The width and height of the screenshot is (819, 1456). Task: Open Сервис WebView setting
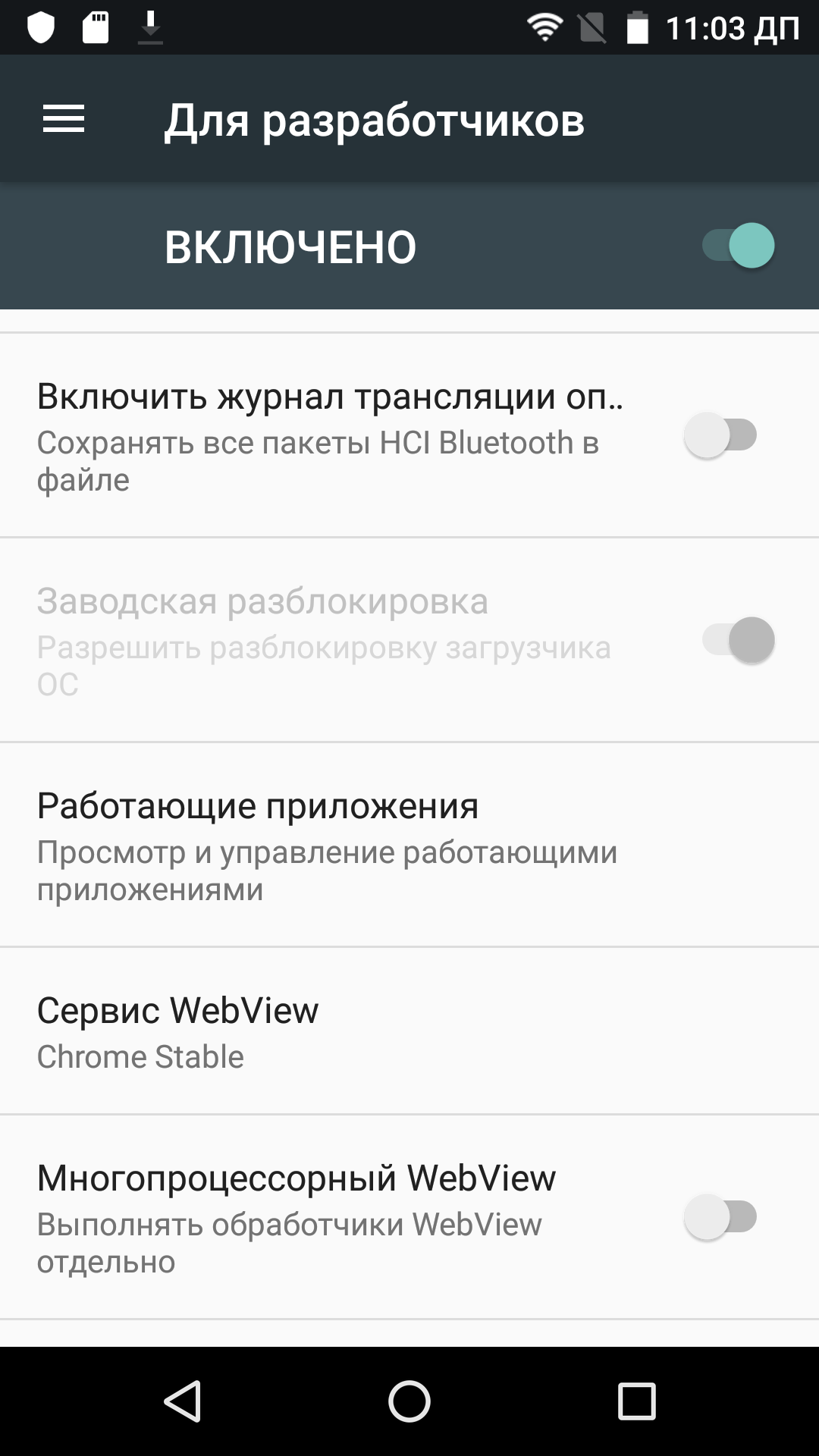tap(409, 1031)
